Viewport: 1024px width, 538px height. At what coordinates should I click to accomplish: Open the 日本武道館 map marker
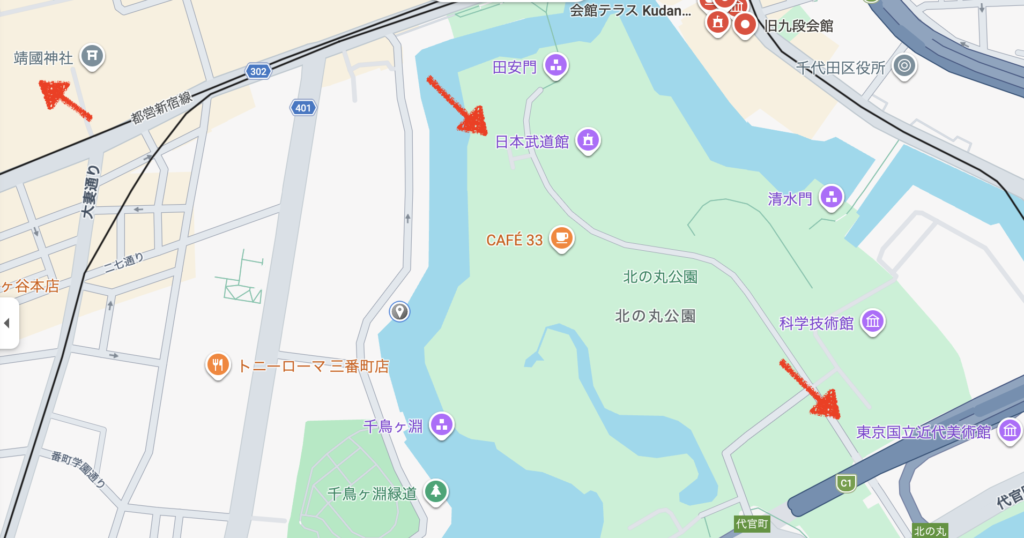pyautogui.click(x=588, y=141)
